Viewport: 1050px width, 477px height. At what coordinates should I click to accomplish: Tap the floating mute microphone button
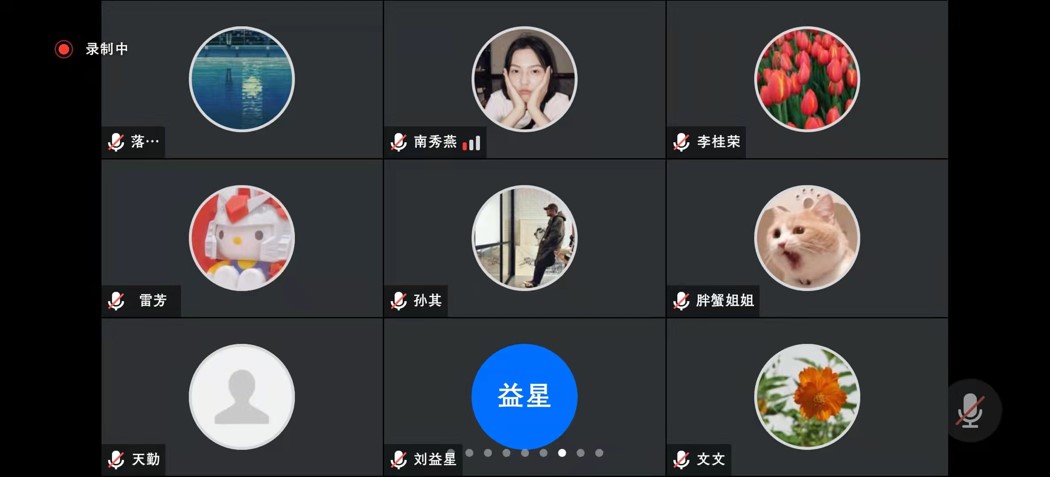969,410
